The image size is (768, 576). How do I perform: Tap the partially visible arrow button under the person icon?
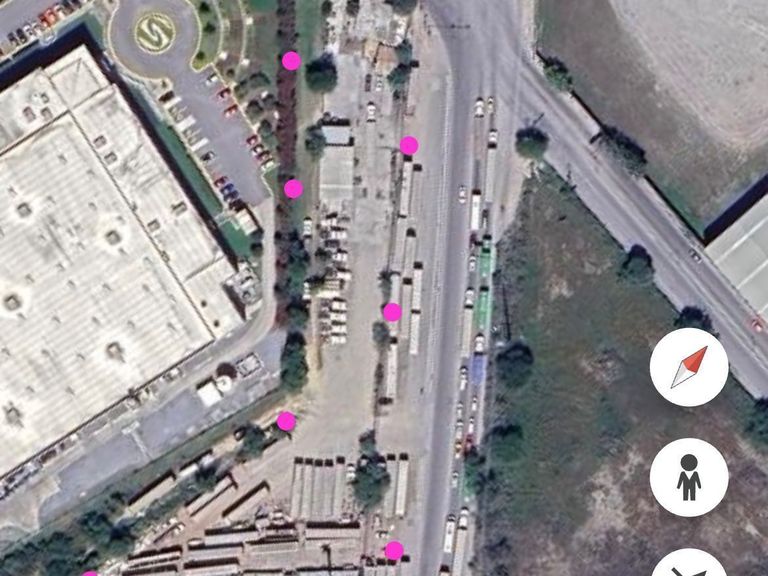point(689,562)
